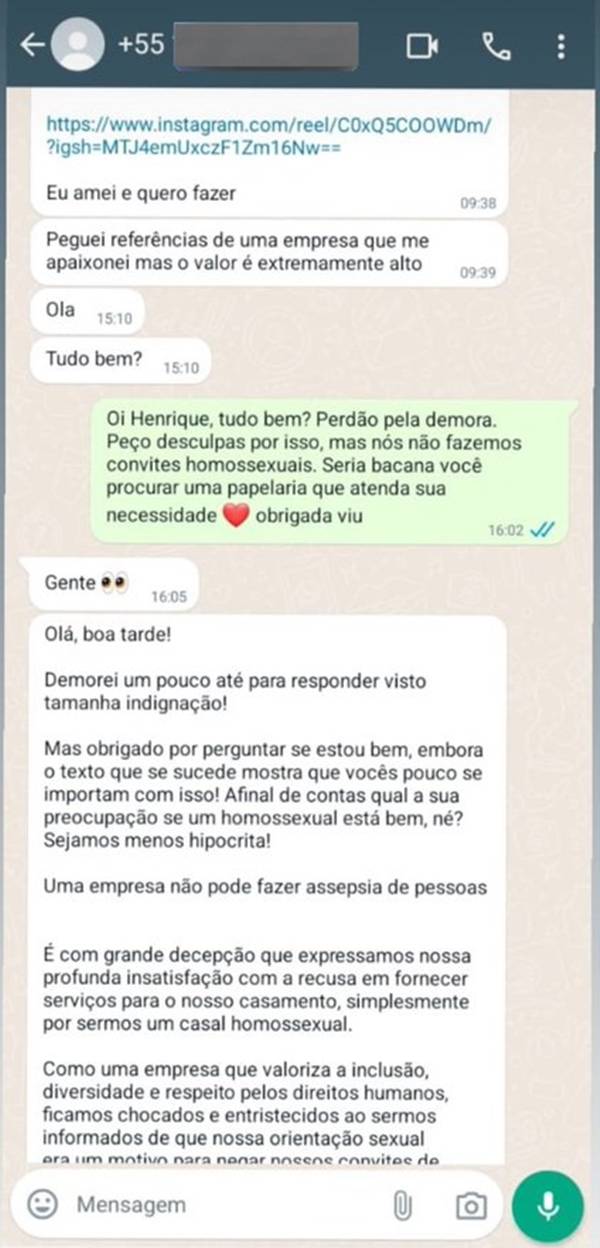Open the overflow menu
The image size is (600, 1248).
pos(561,46)
